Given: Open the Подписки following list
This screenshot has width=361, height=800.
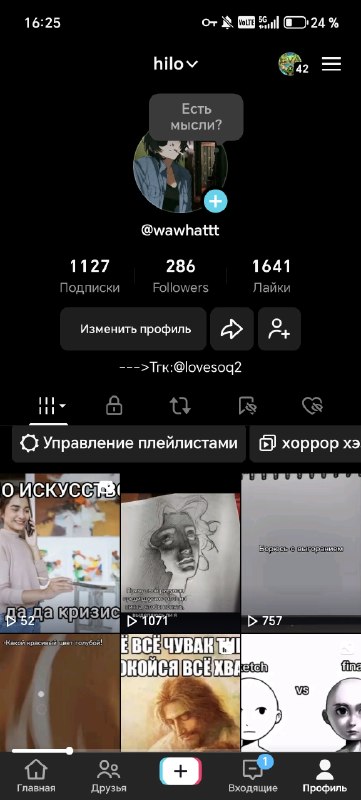Looking at the screenshot, I should click(x=90, y=276).
